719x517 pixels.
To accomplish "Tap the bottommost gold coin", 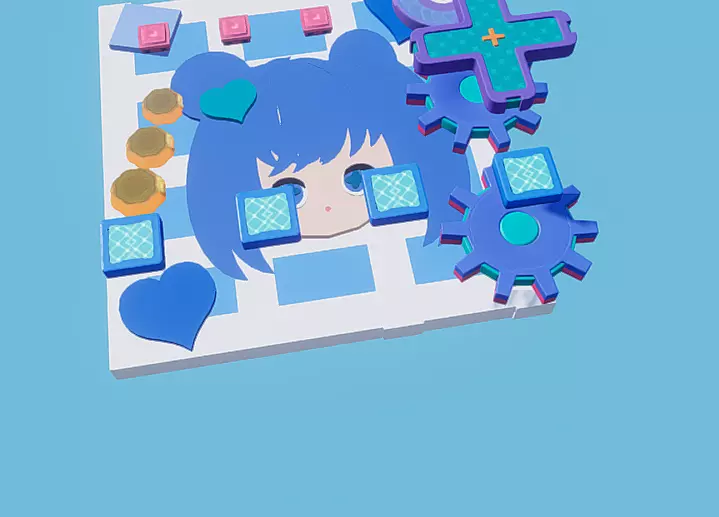I will [x=138, y=192].
